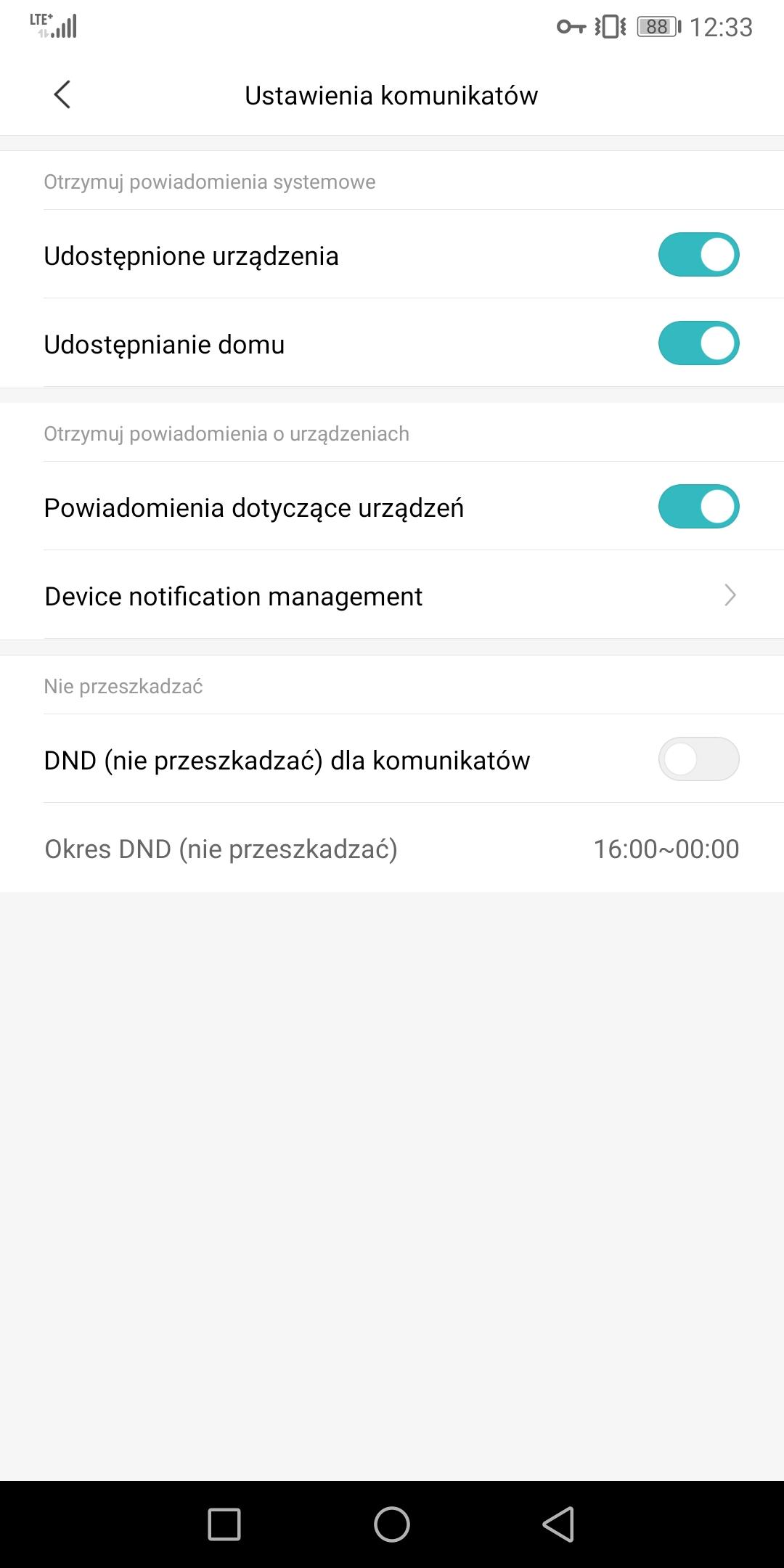Image resolution: width=784 pixels, height=1568 pixels.
Task: Turn off Udostępnianie domu notifications
Action: click(698, 343)
